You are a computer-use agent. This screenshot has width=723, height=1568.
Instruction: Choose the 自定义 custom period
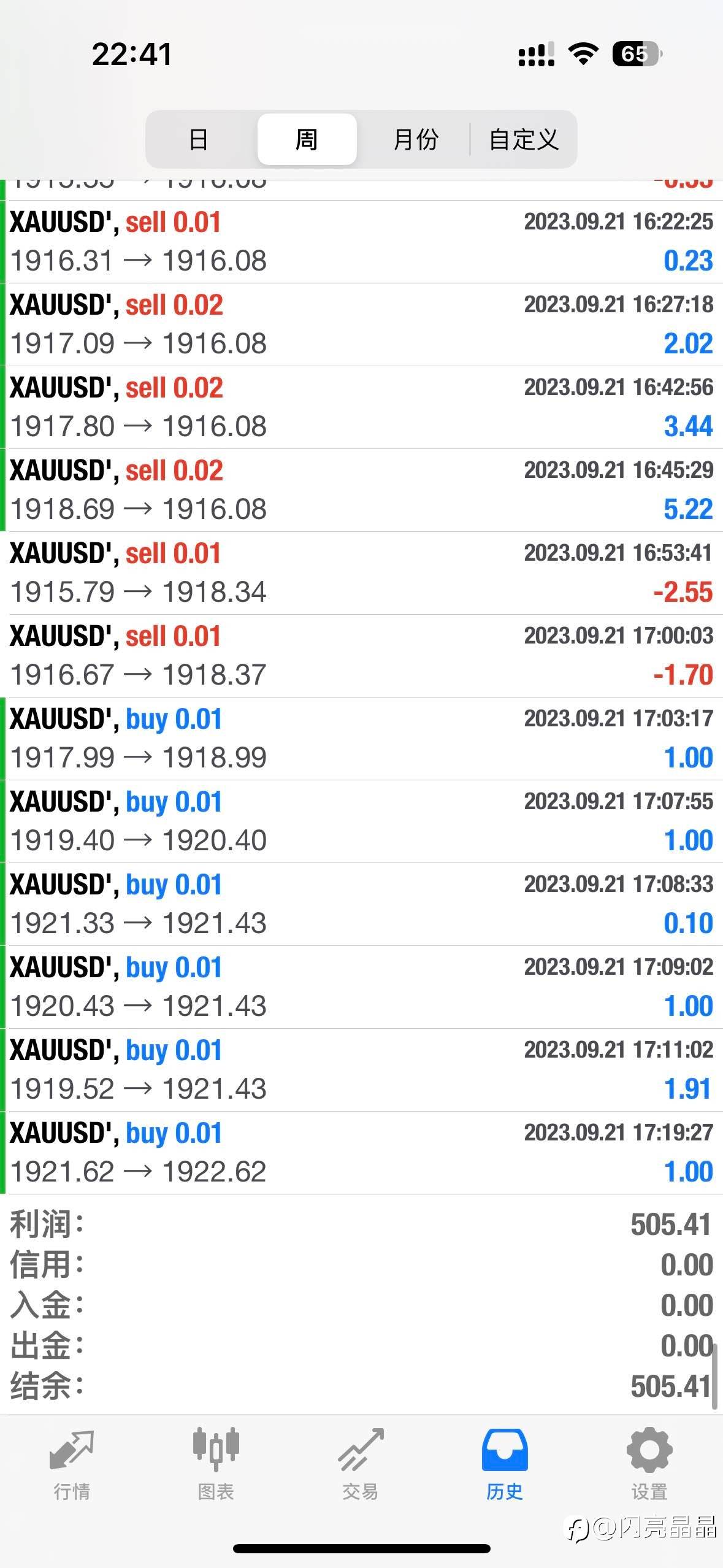point(524,139)
